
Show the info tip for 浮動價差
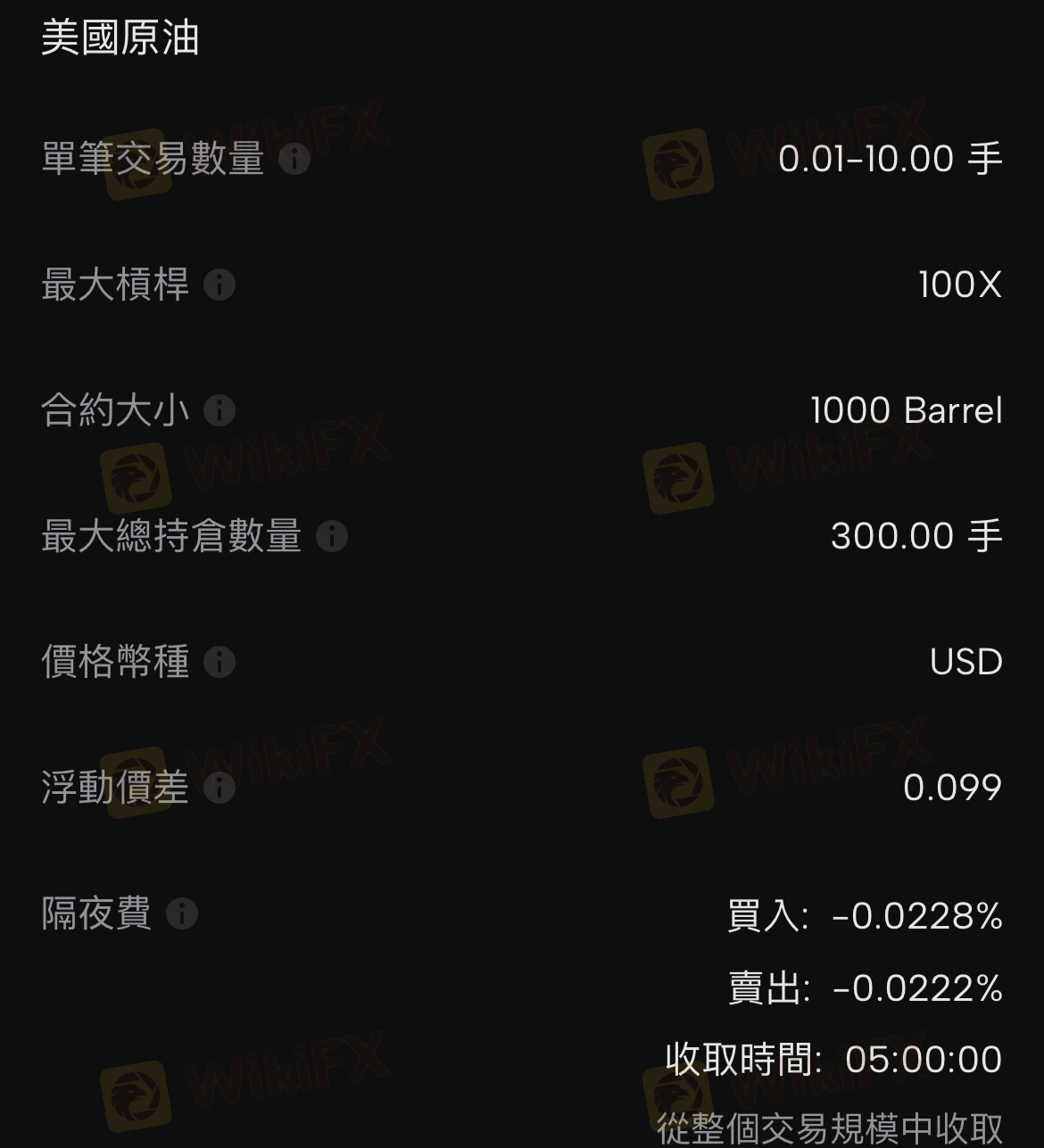[x=220, y=789]
